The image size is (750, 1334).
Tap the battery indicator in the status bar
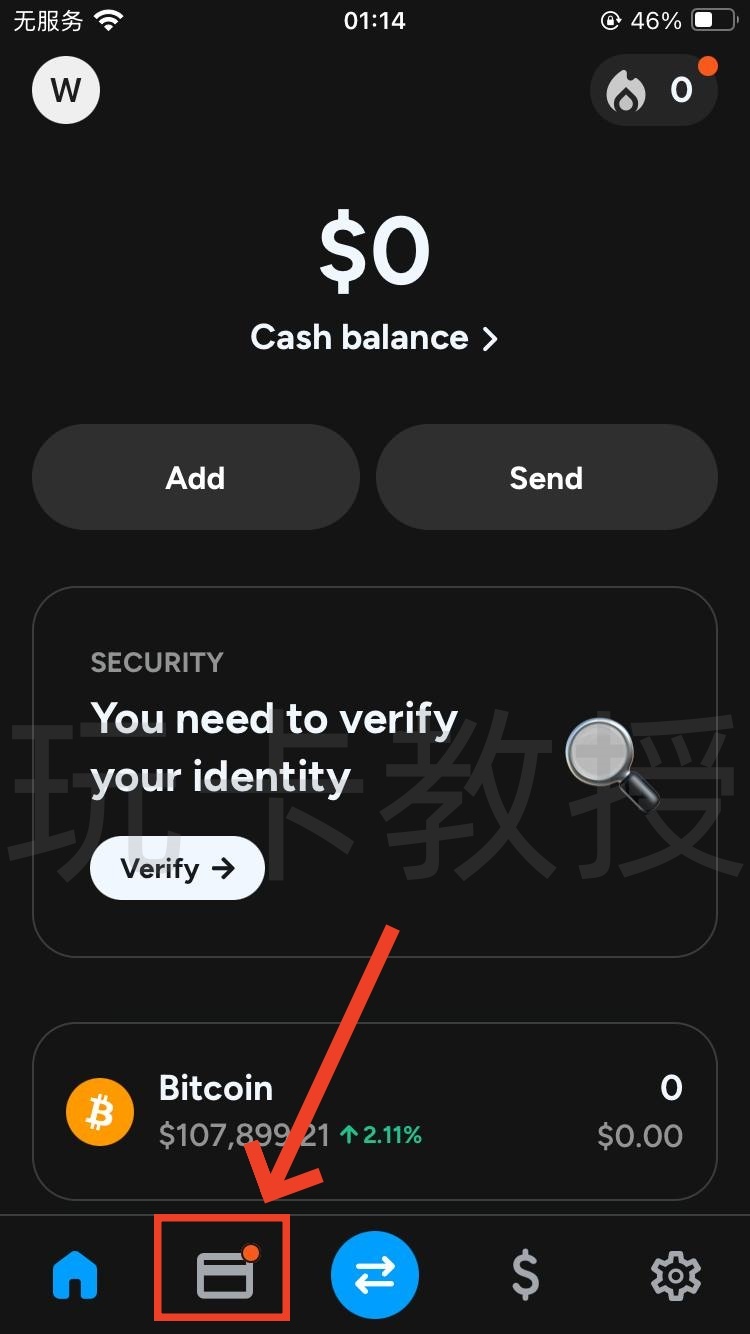712,18
